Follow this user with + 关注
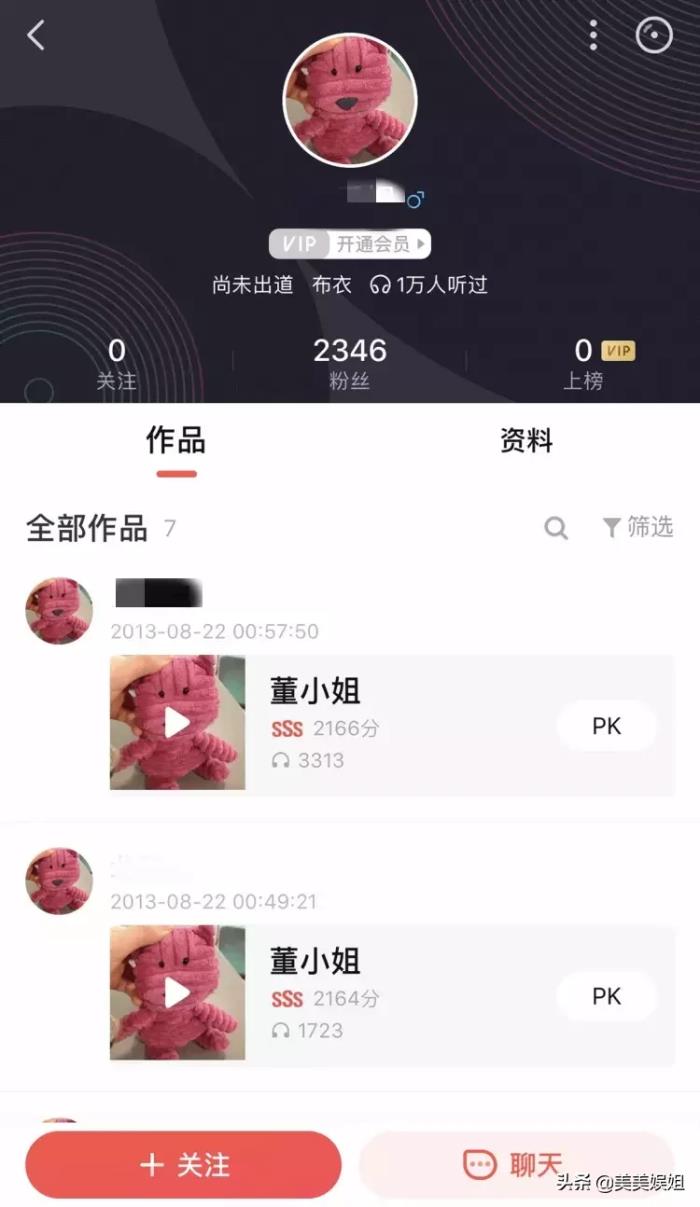The height and width of the screenshot is (1207, 700). tap(184, 1165)
